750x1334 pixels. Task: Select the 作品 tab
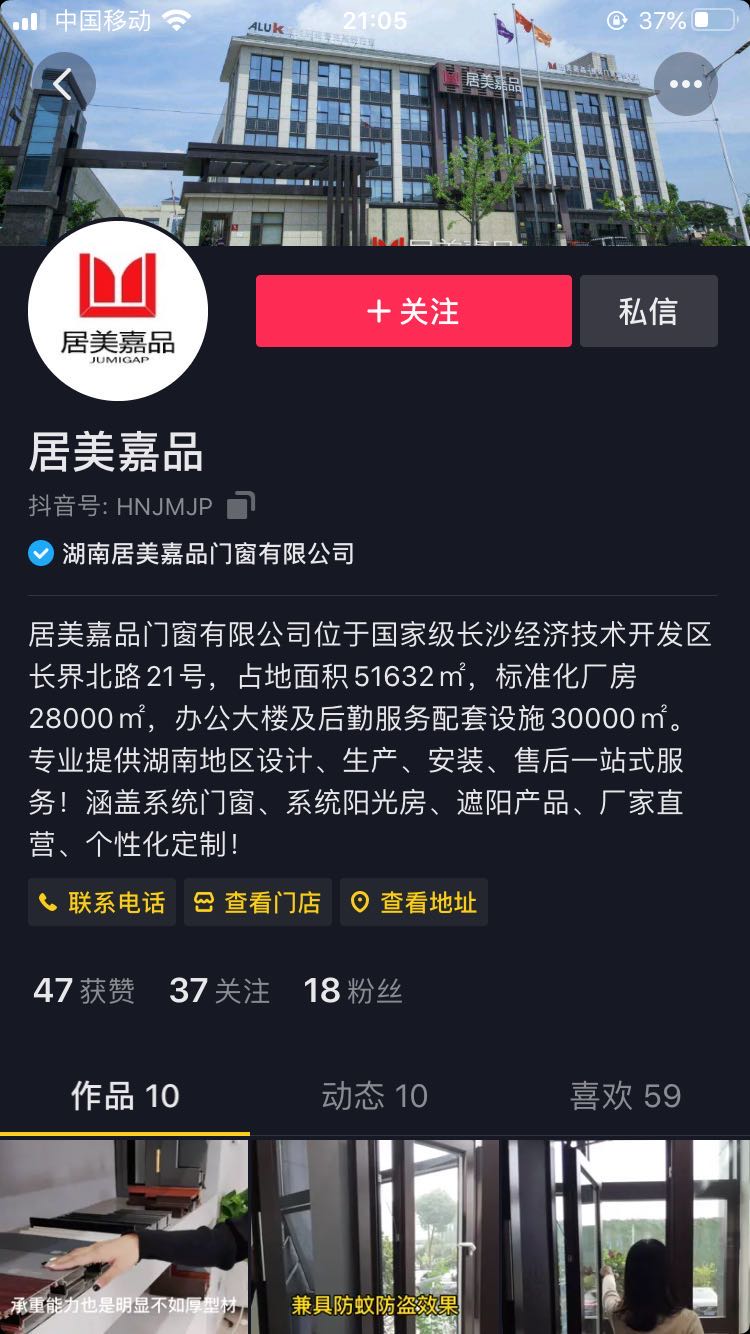pyautogui.click(x=125, y=1096)
